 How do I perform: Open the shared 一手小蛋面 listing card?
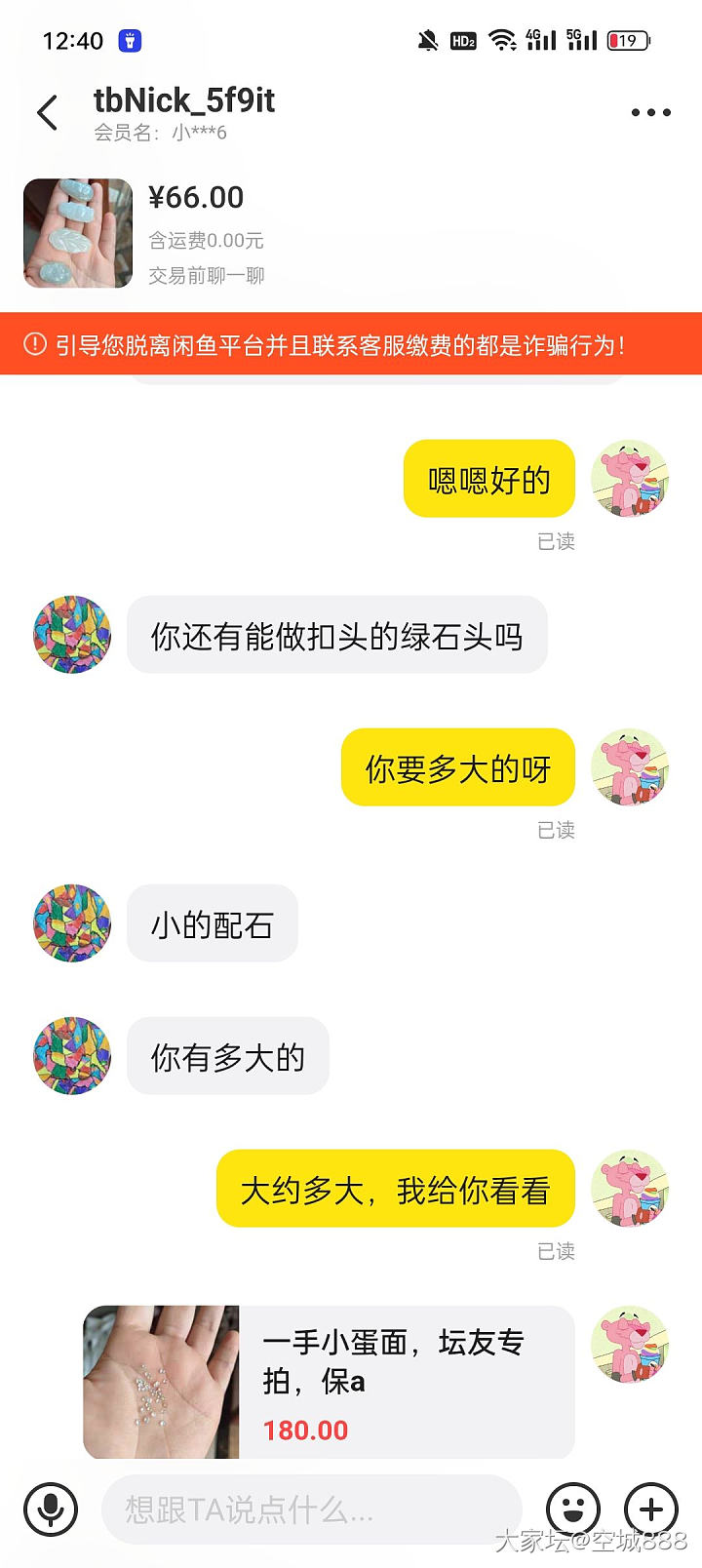pos(329,1382)
